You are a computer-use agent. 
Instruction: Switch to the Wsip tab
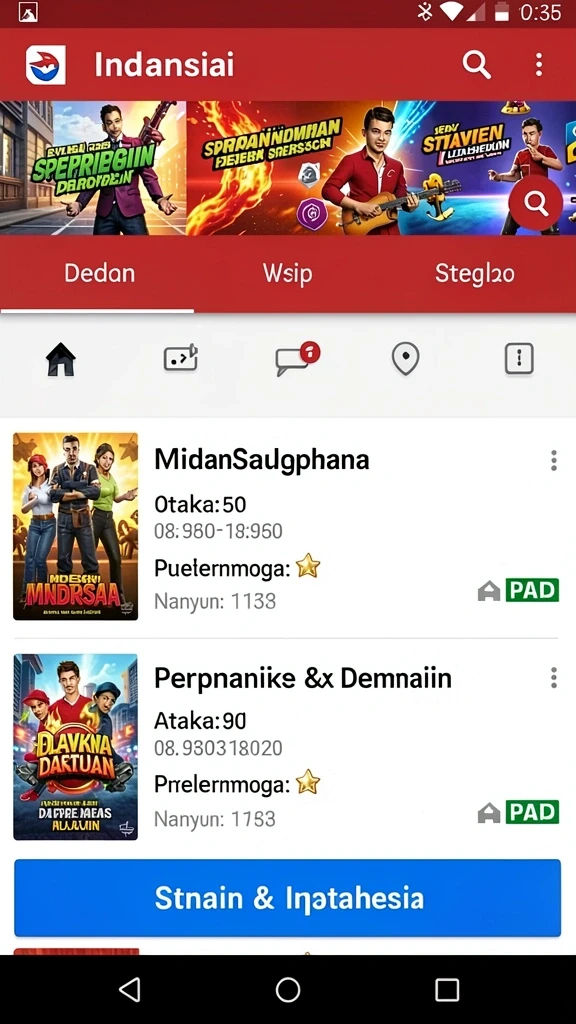[x=287, y=273]
